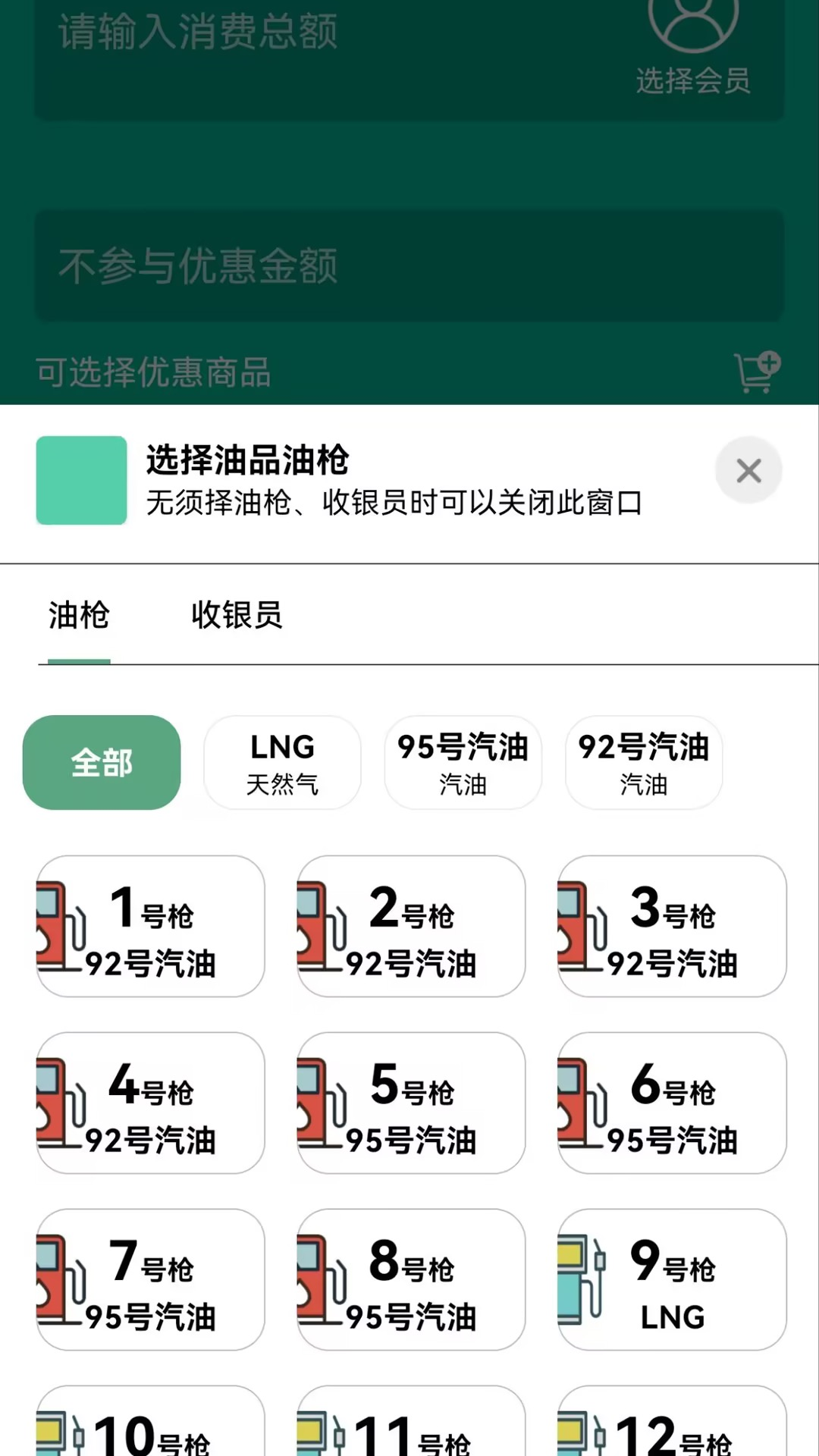Switch to the 收银员 tab
The height and width of the screenshot is (1456, 819).
click(236, 617)
